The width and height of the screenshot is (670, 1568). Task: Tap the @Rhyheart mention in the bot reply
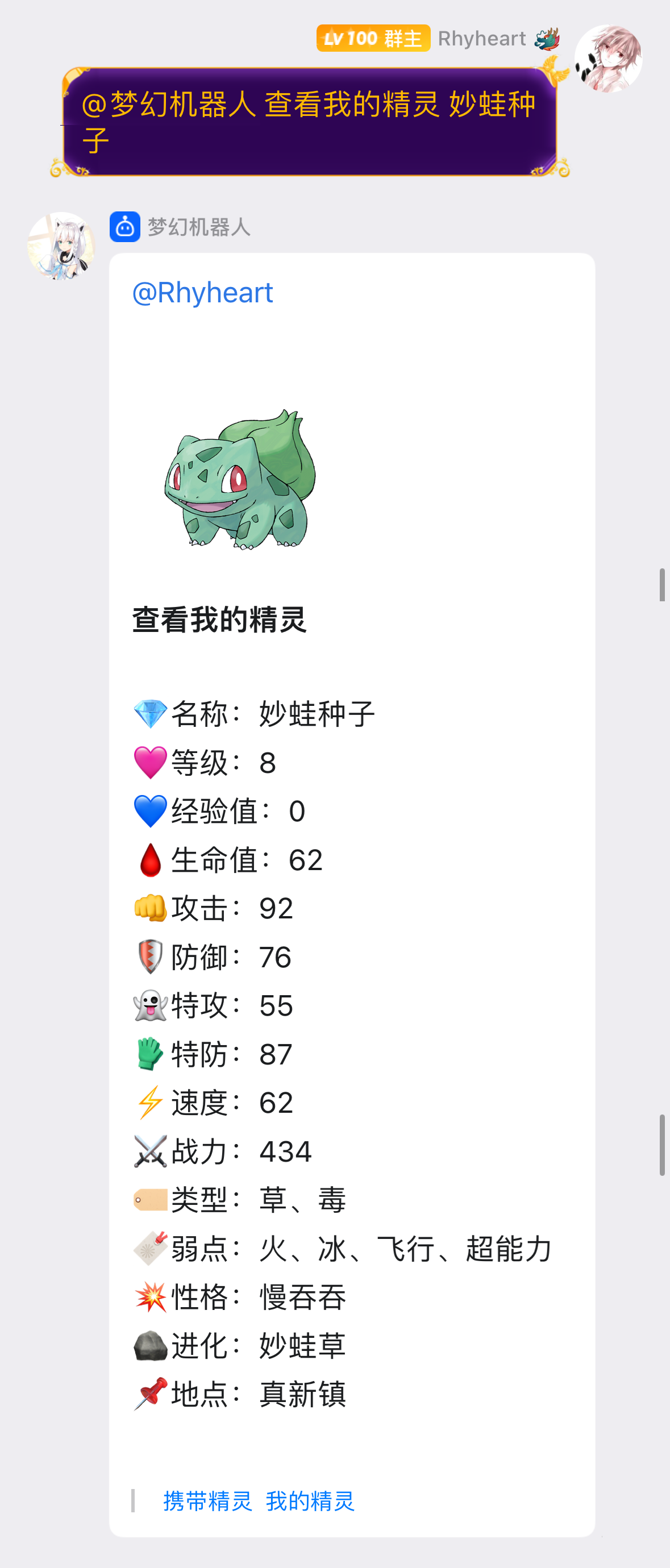pos(203,293)
